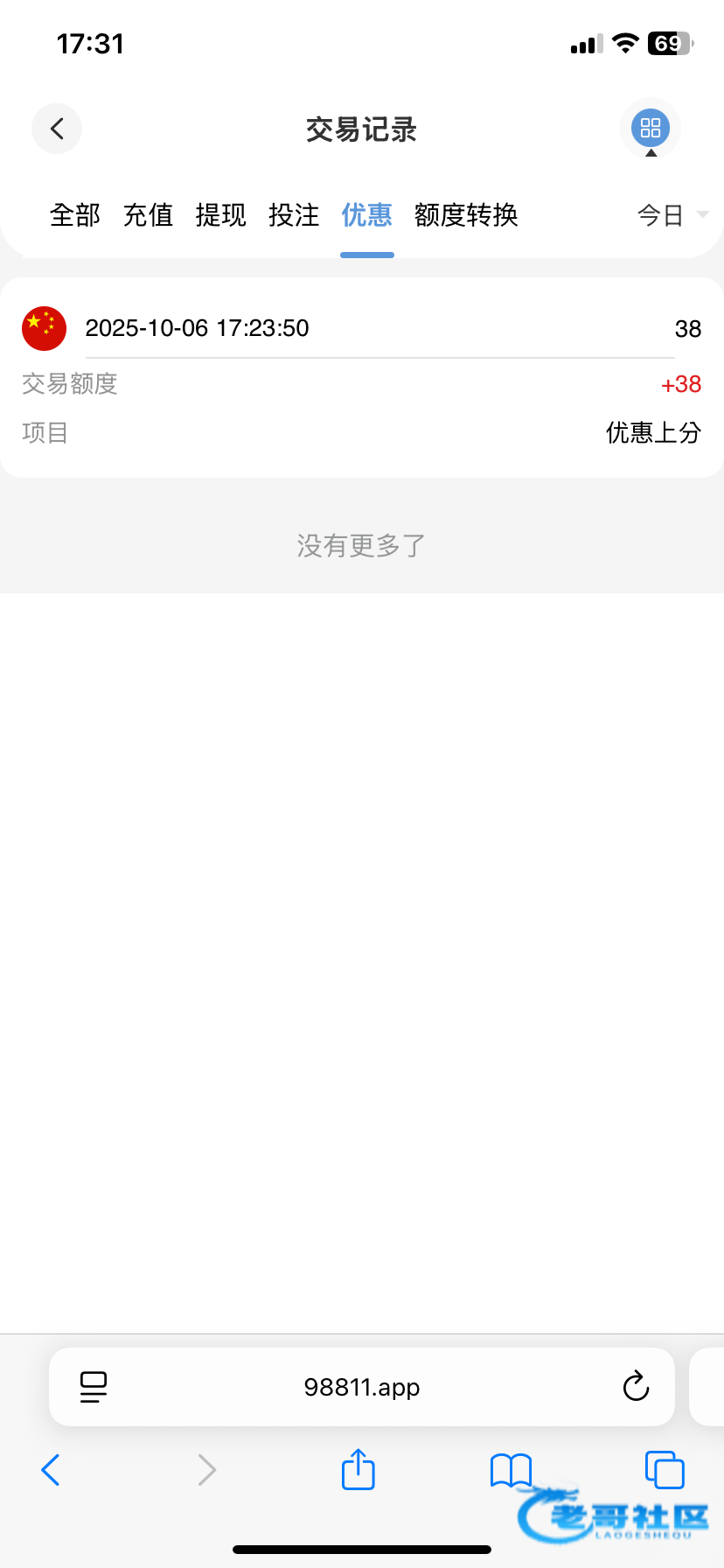Screen dimensions: 724x1568
Task: Switch to the 全部 tab
Action: coord(75,215)
